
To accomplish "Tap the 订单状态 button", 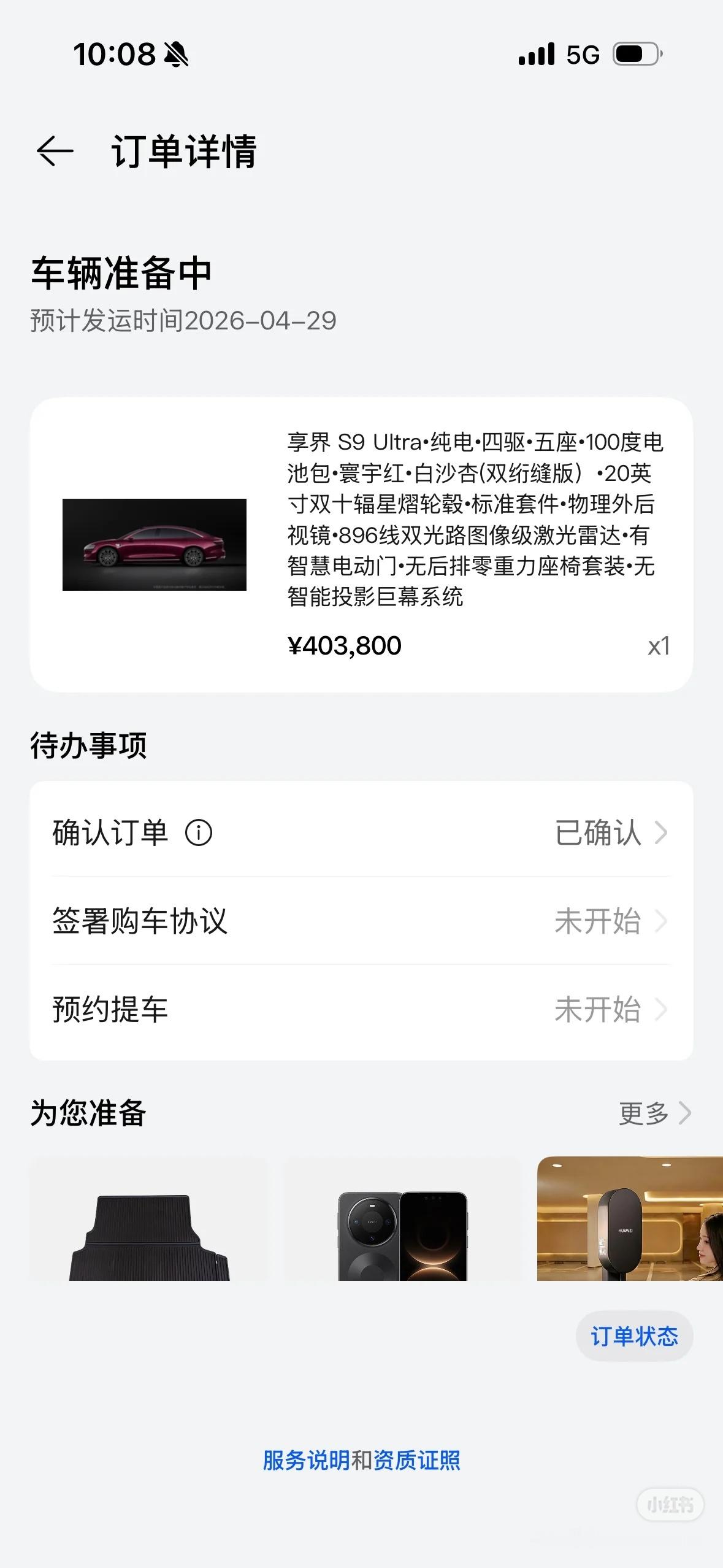I will (634, 1336).
